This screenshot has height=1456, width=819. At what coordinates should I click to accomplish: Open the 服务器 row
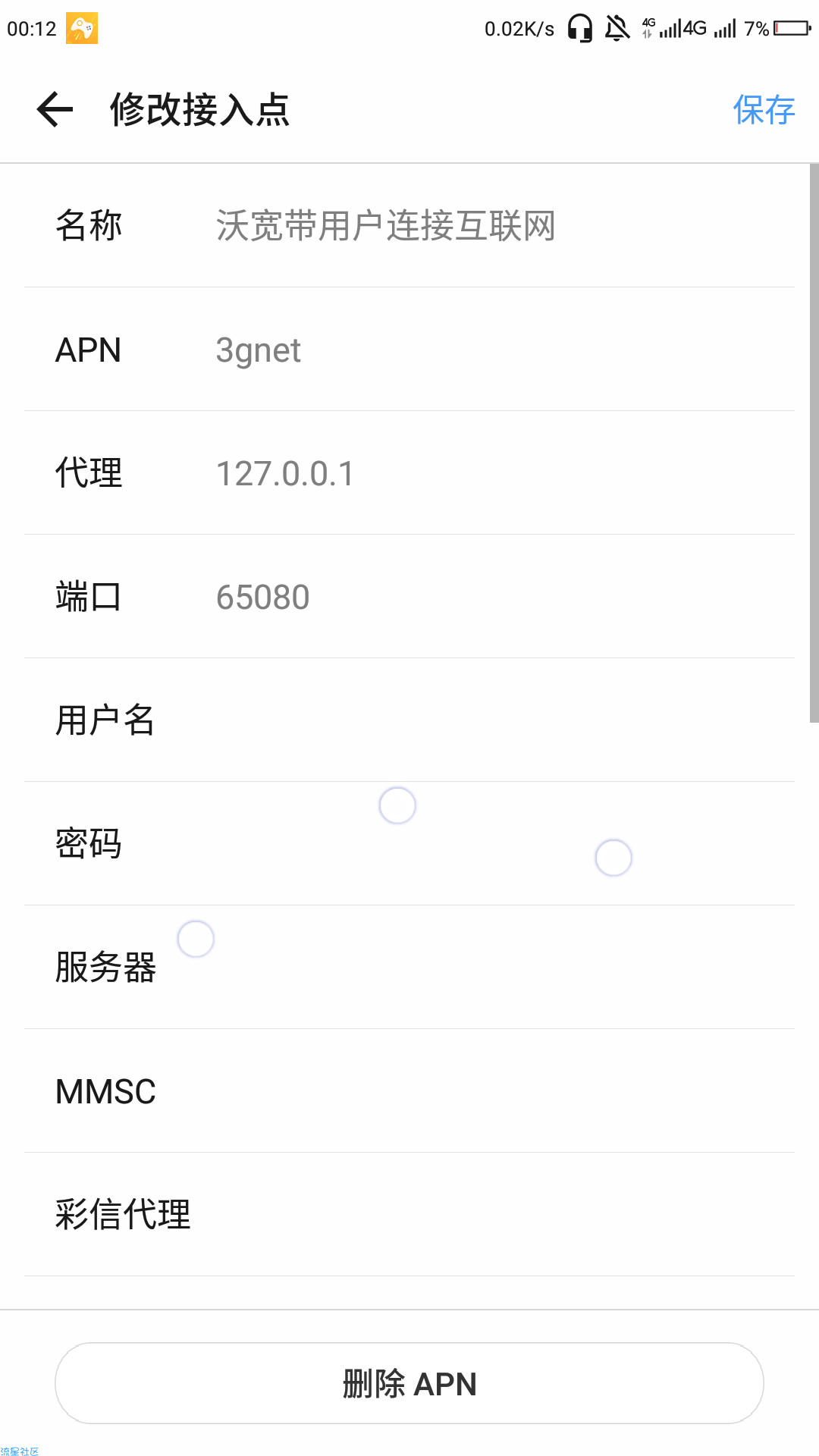409,968
